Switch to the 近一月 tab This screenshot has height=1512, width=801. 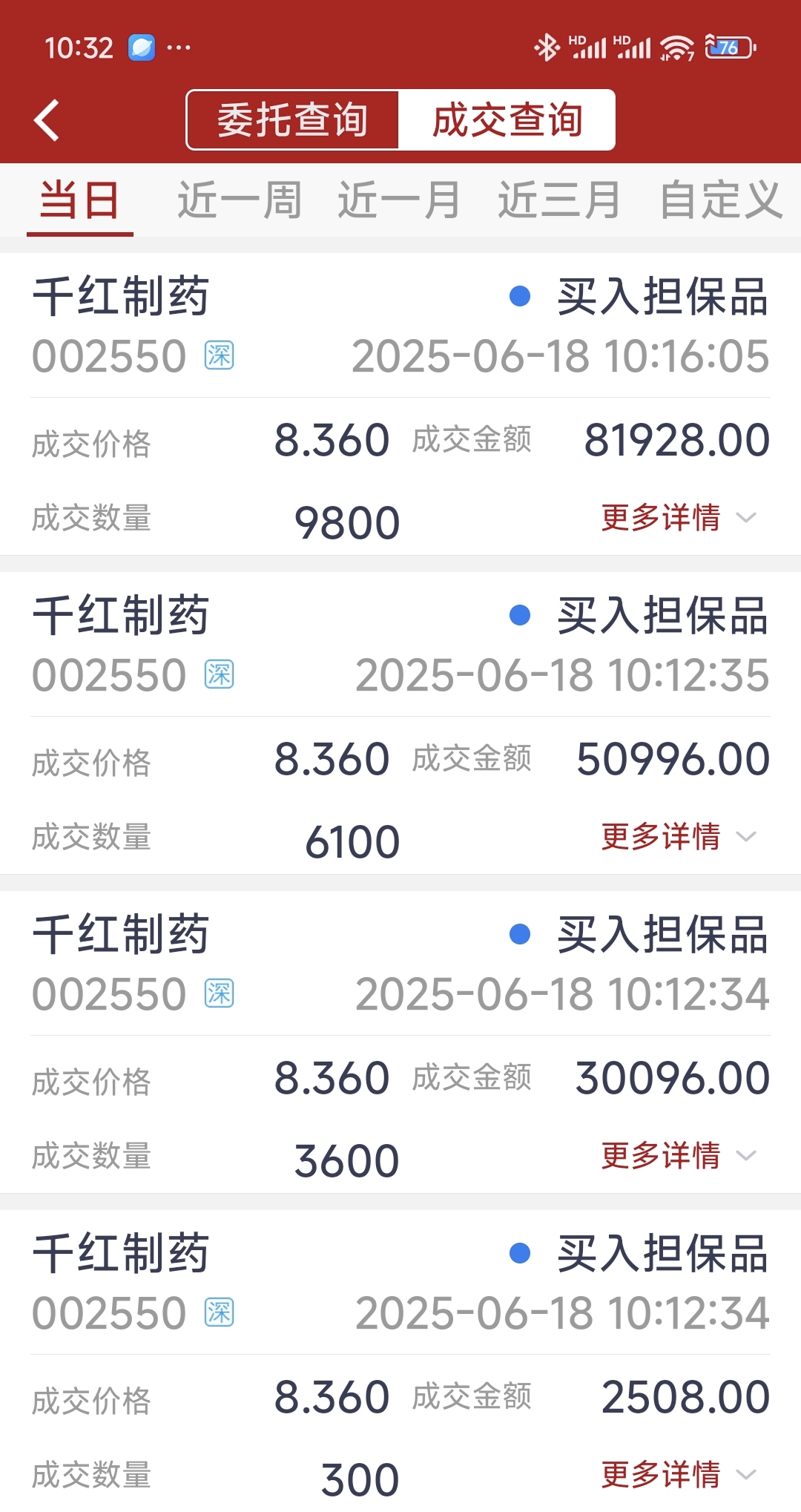click(399, 200)
